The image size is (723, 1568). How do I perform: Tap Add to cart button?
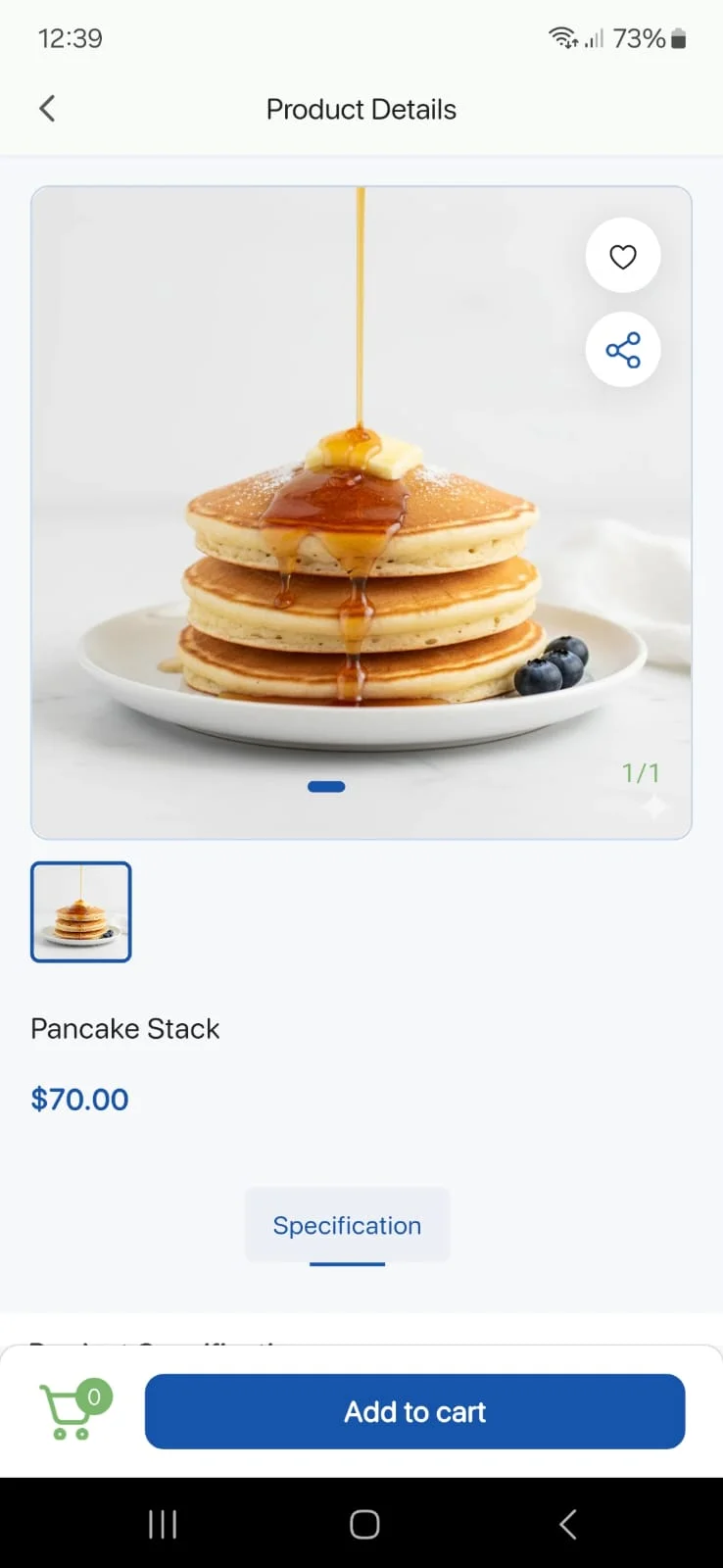coord(414,1411)
